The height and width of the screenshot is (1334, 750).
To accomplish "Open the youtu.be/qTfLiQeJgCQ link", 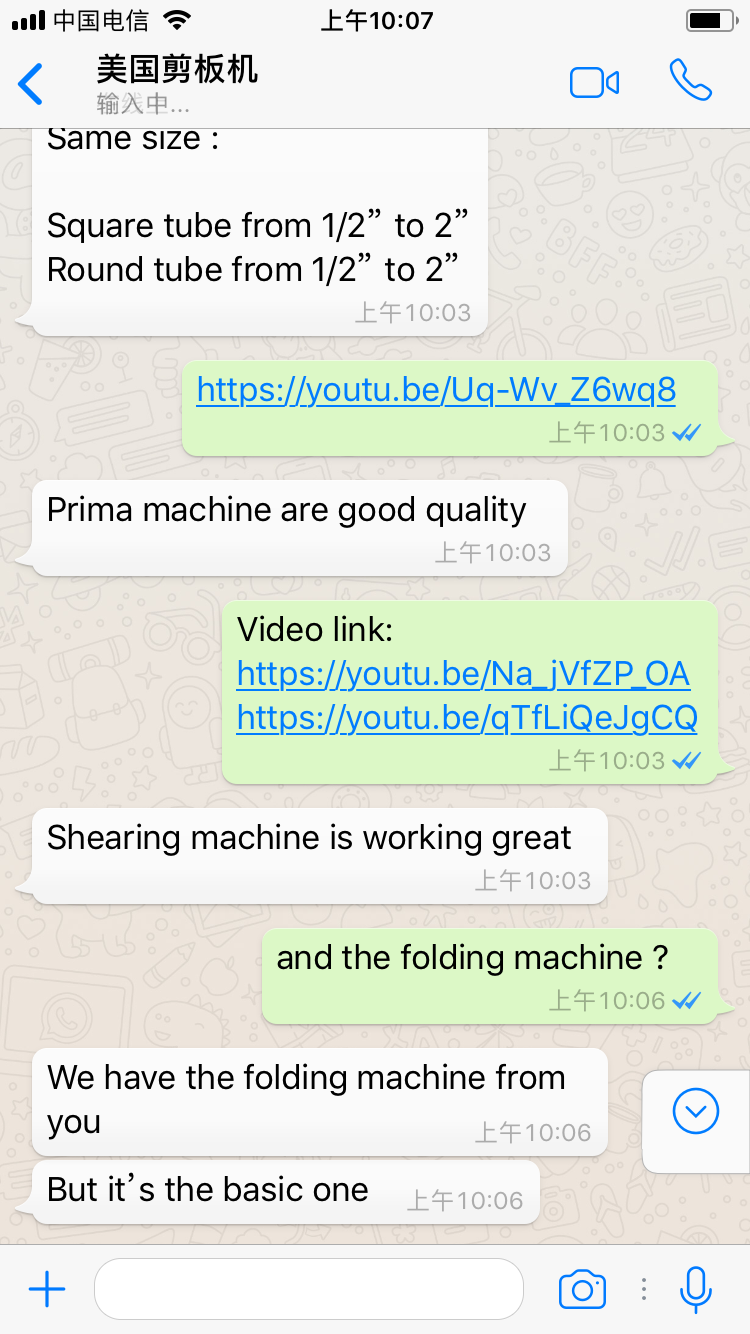I will pyautogui.click(x=467, y=718).
